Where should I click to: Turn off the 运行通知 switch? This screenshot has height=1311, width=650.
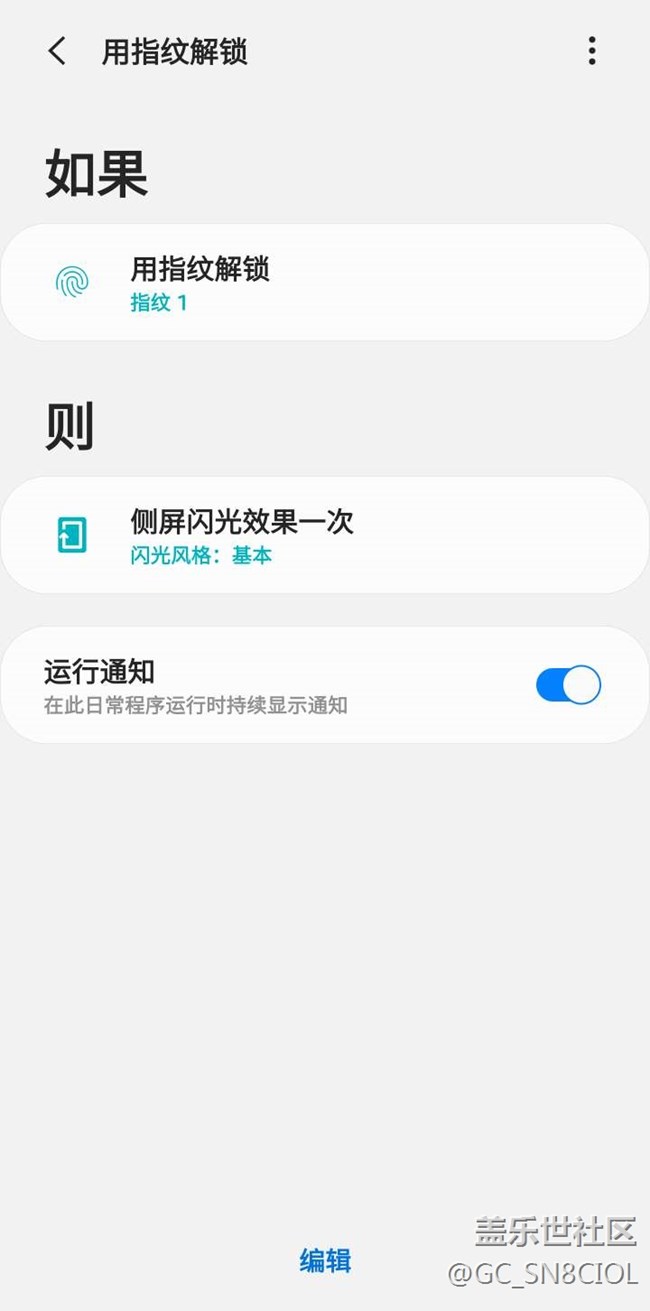568,686
